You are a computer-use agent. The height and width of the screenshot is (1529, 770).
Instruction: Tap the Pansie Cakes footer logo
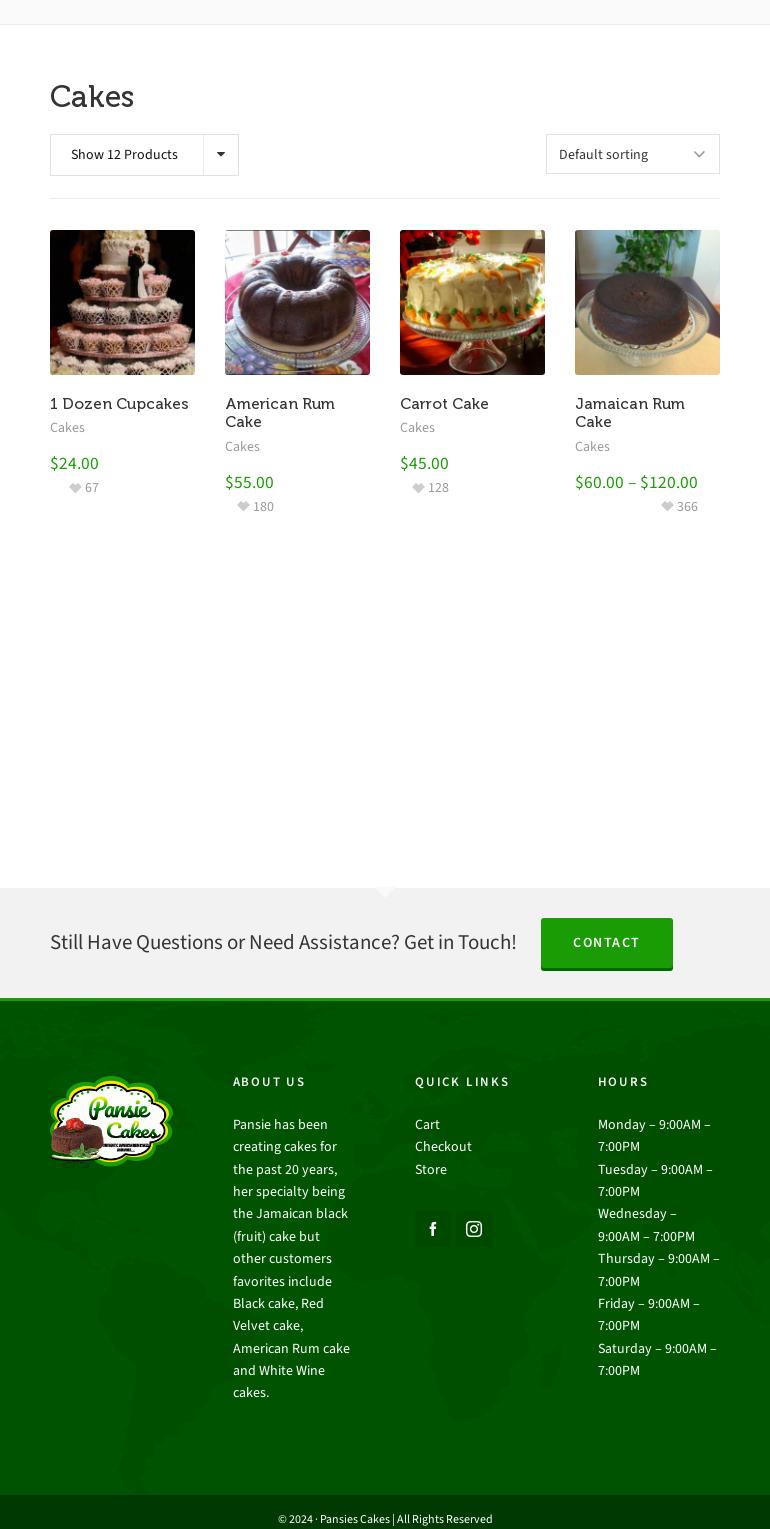(111, 1121)
